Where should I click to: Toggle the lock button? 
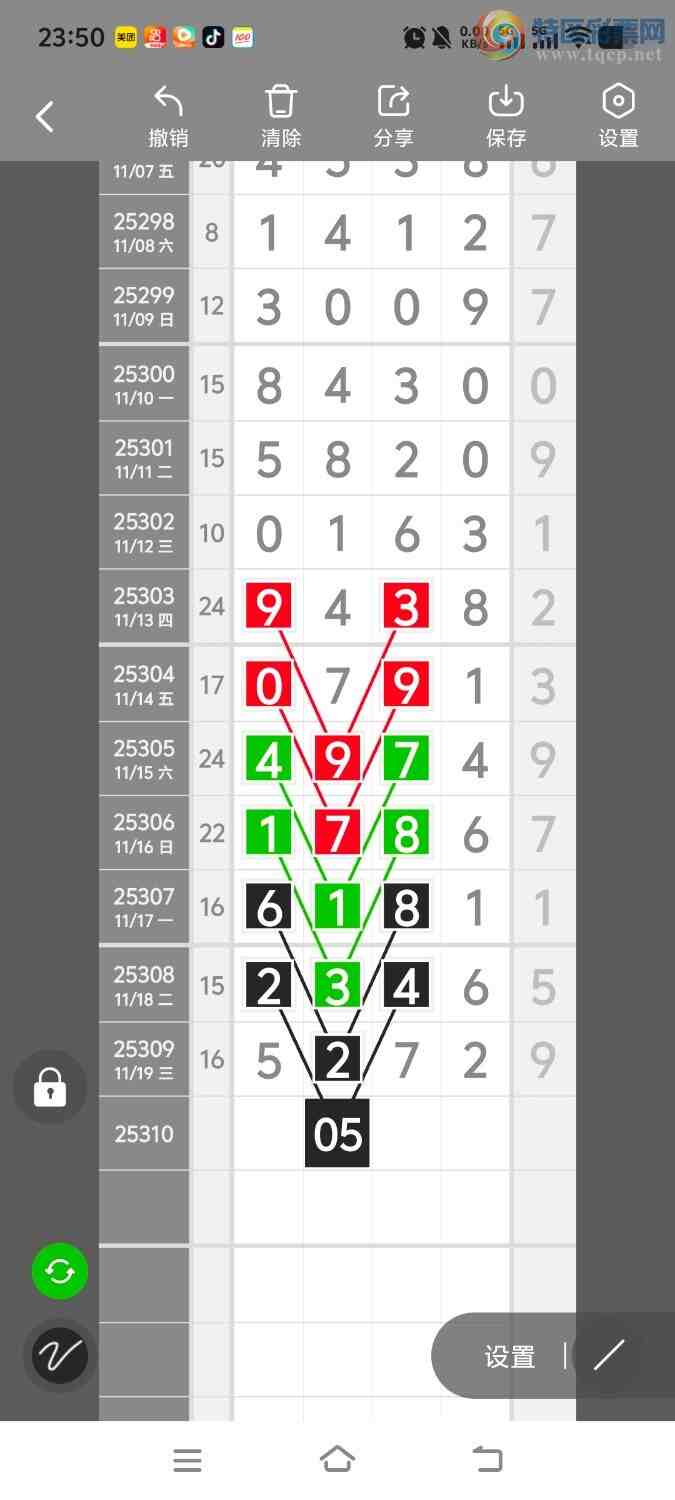50,1087
